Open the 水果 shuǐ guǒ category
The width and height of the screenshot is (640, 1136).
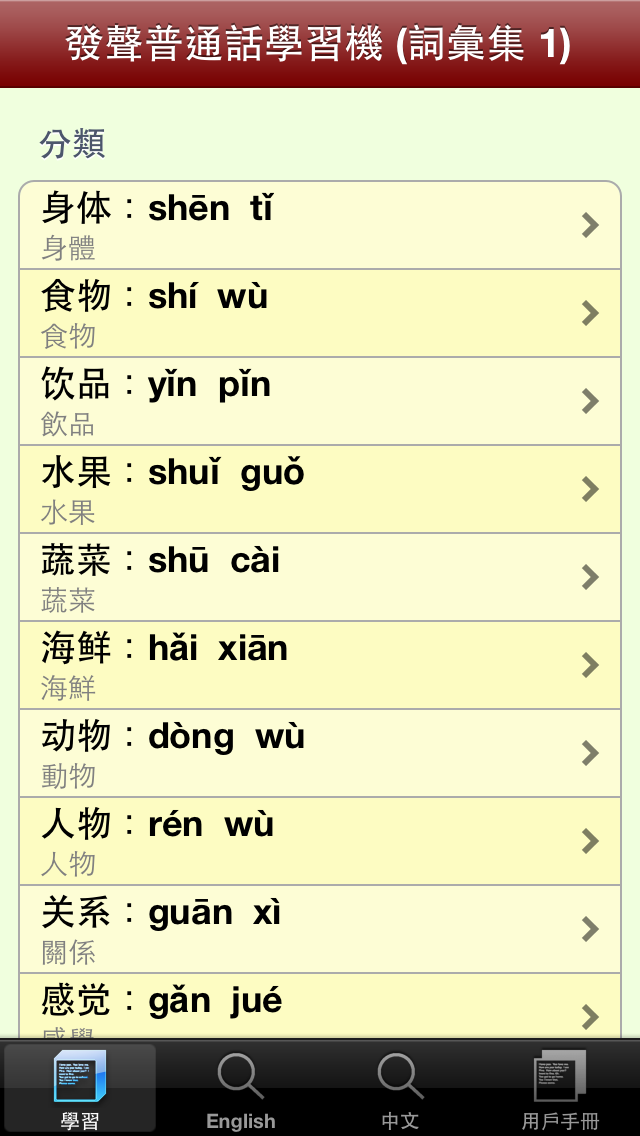click(x=320, y=489)
